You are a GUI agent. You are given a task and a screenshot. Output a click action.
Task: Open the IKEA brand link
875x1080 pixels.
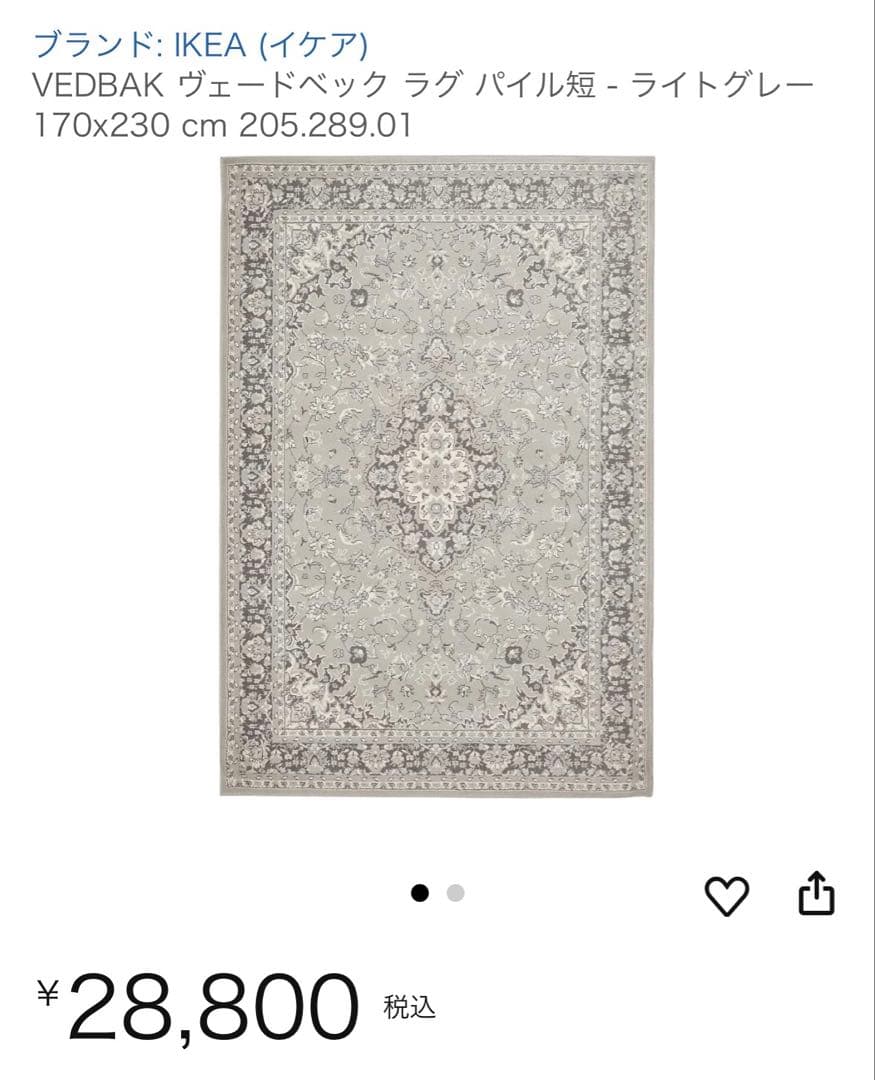(x=200, y=45)
